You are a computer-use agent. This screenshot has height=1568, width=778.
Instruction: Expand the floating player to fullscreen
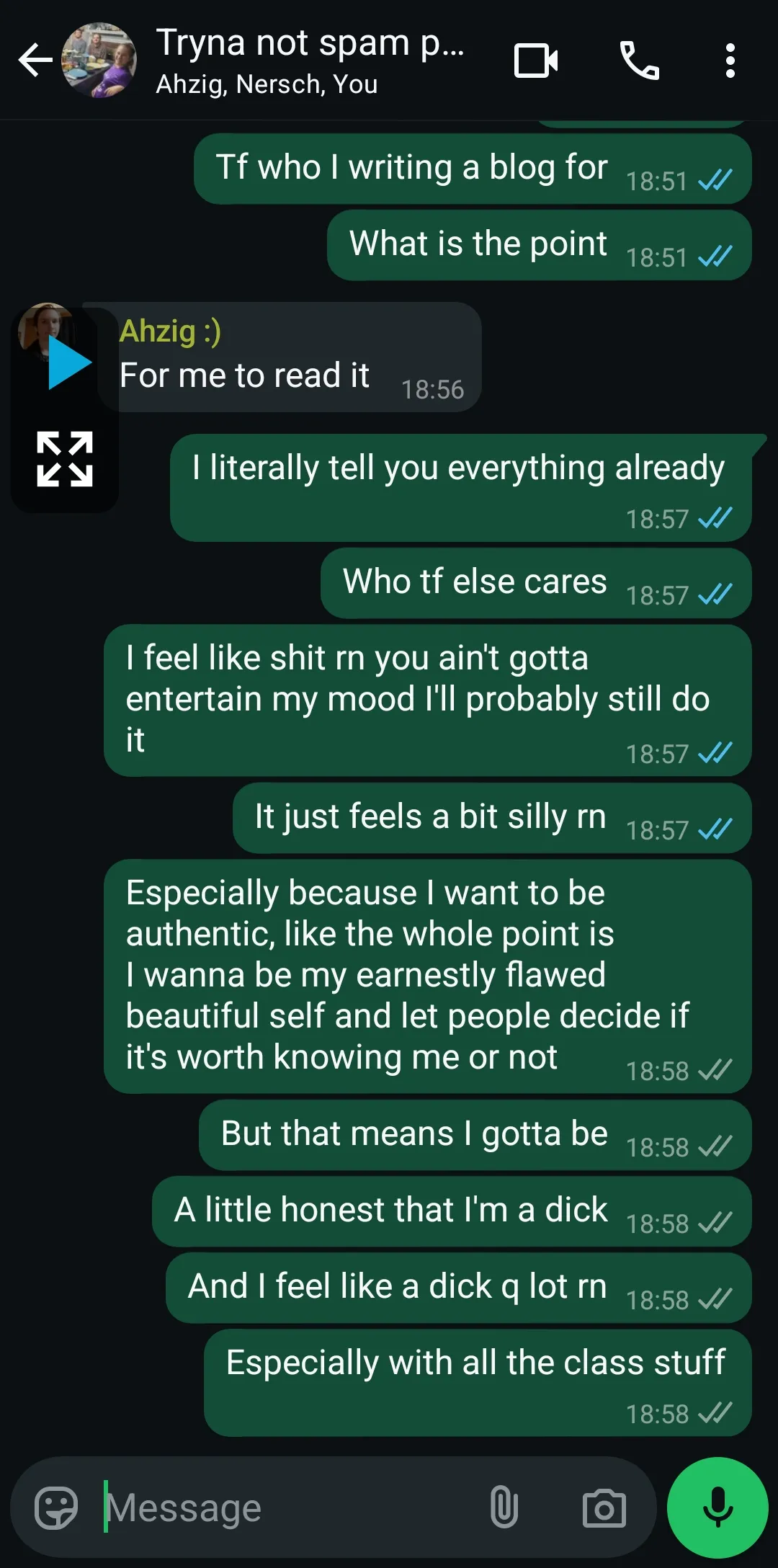(x=65, y=460)
